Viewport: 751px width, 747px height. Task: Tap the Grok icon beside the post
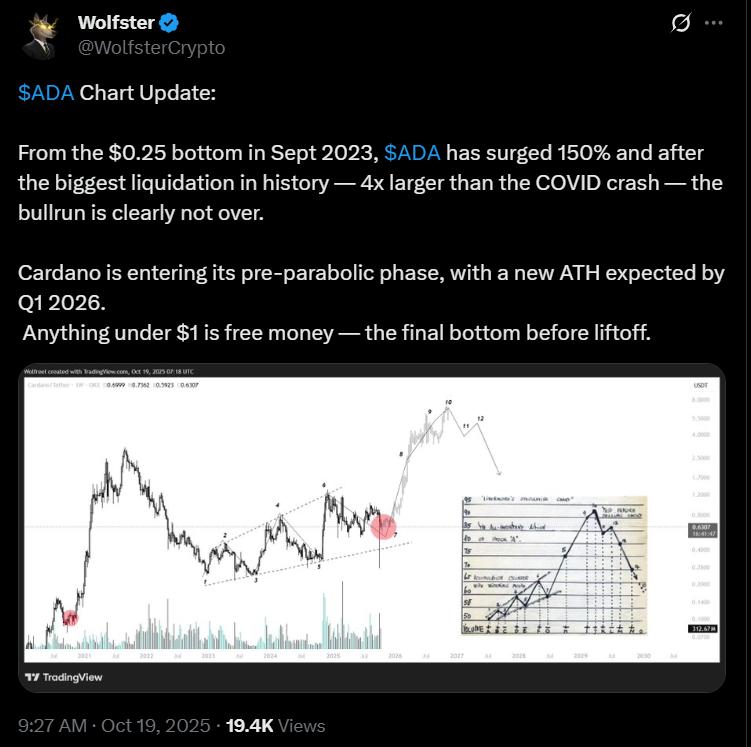click(x=681, y=24)
